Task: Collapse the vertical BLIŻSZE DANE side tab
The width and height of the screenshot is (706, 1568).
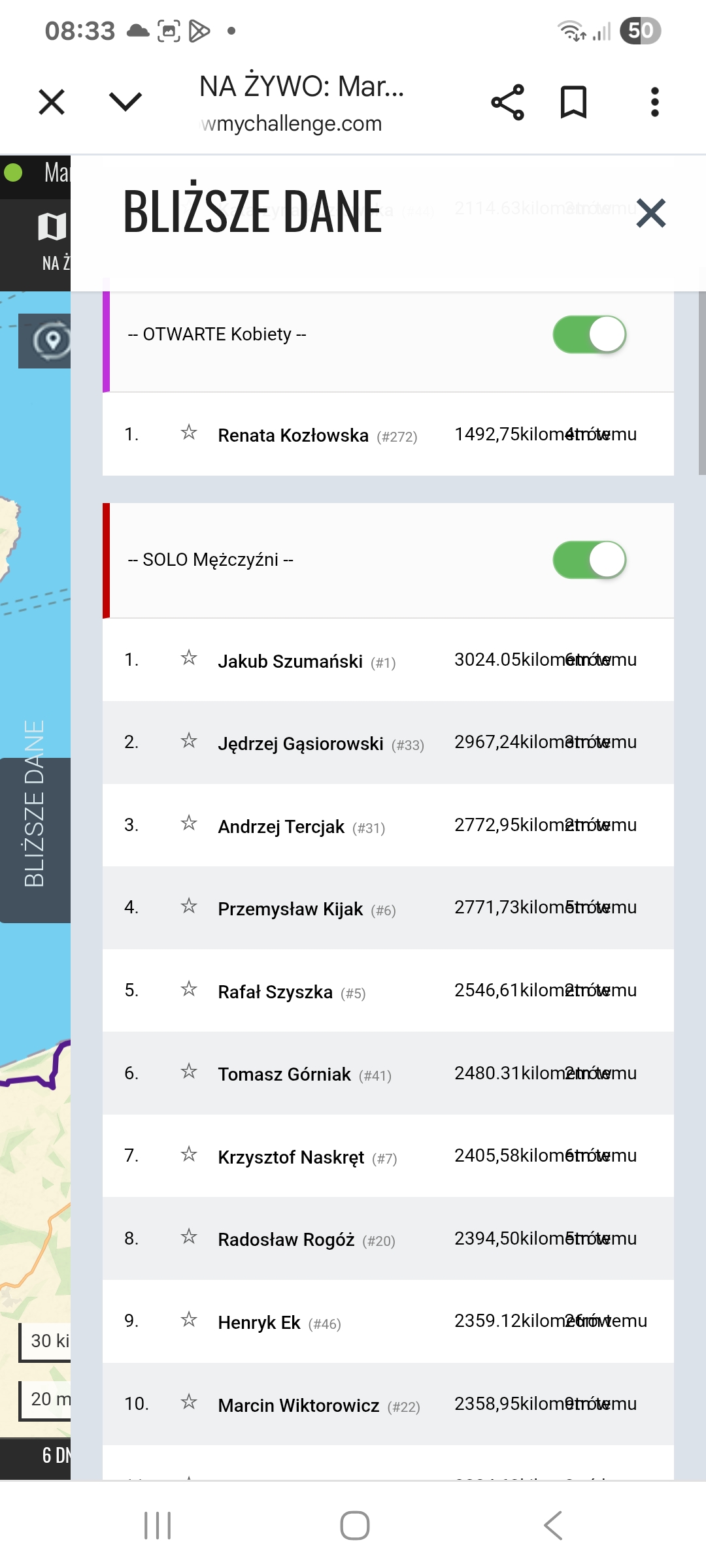Action: (35, 840)
